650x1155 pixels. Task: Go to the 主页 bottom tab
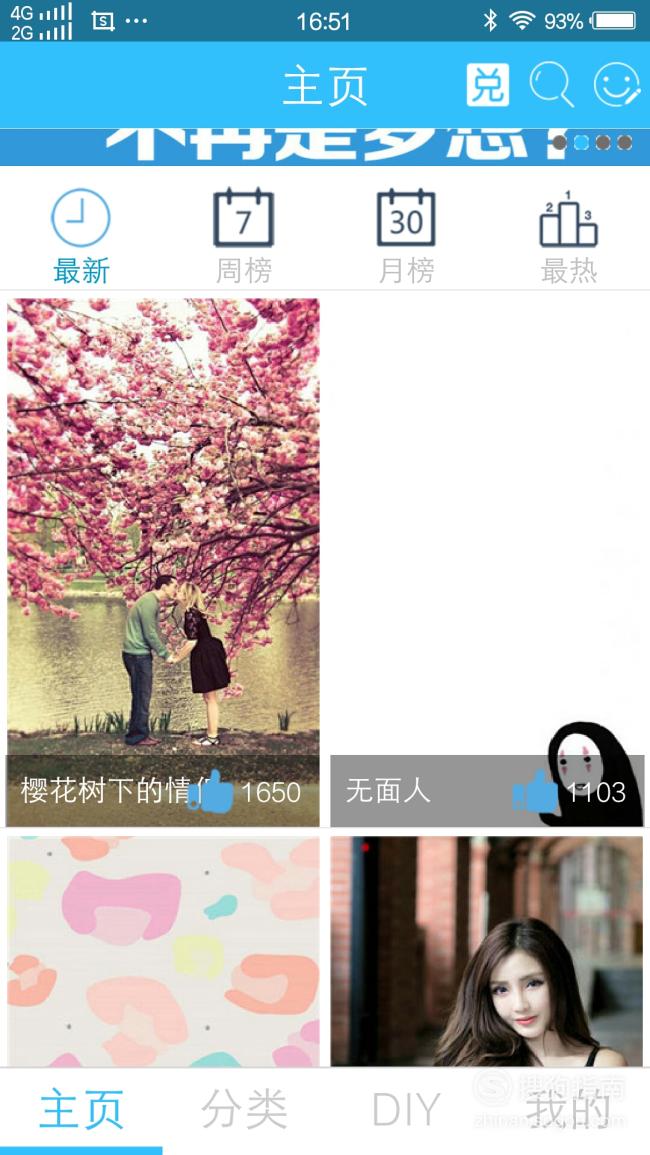pyautogui.click(x=81, y=1110)
